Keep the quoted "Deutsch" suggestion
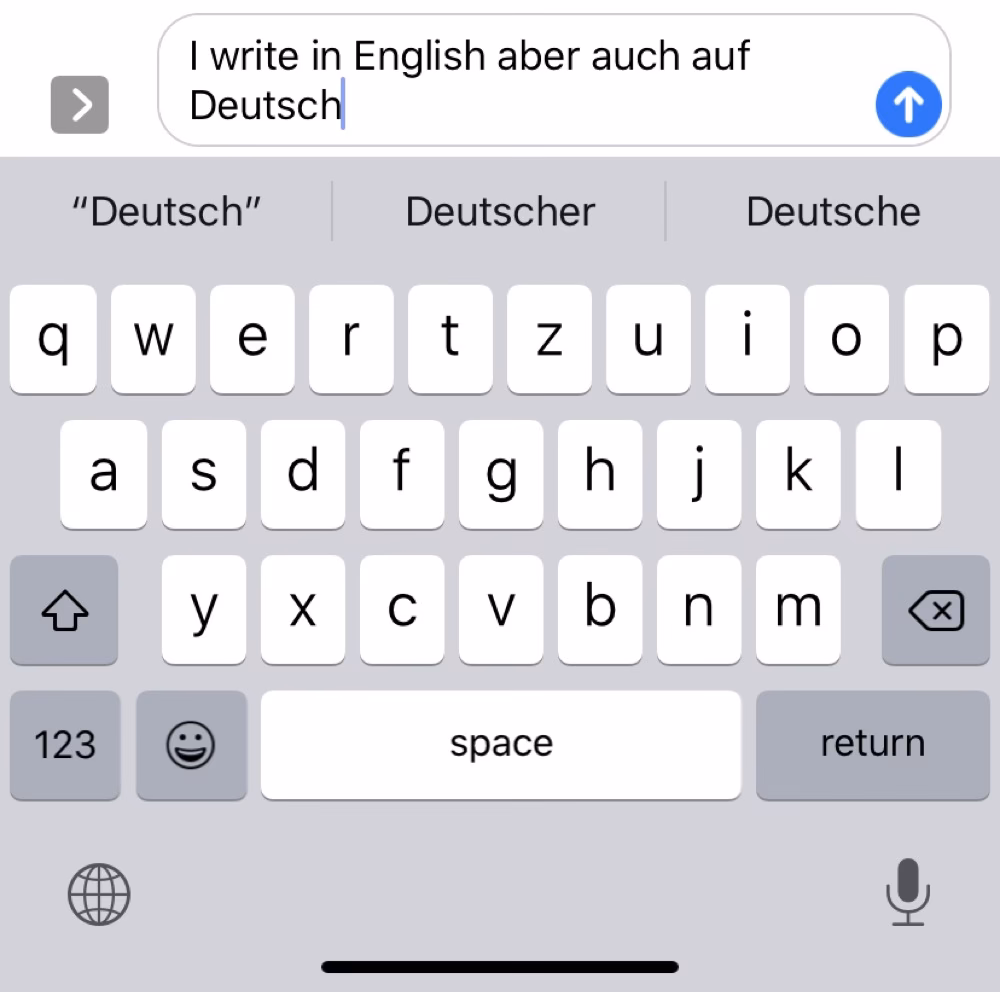Screen dimensions: 1000x992 [x=166, y=212]
